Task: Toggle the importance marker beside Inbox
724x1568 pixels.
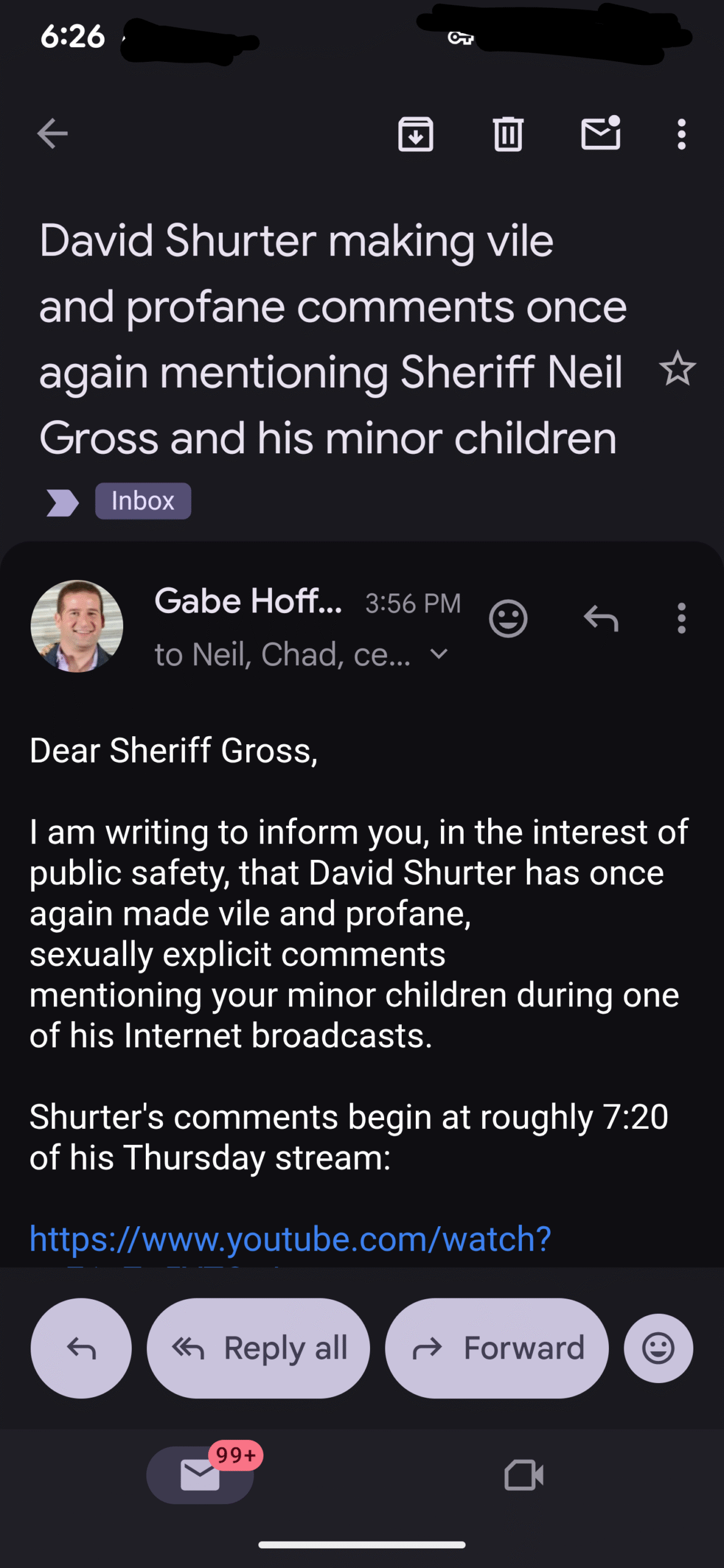Action: (x=62, y=503)
